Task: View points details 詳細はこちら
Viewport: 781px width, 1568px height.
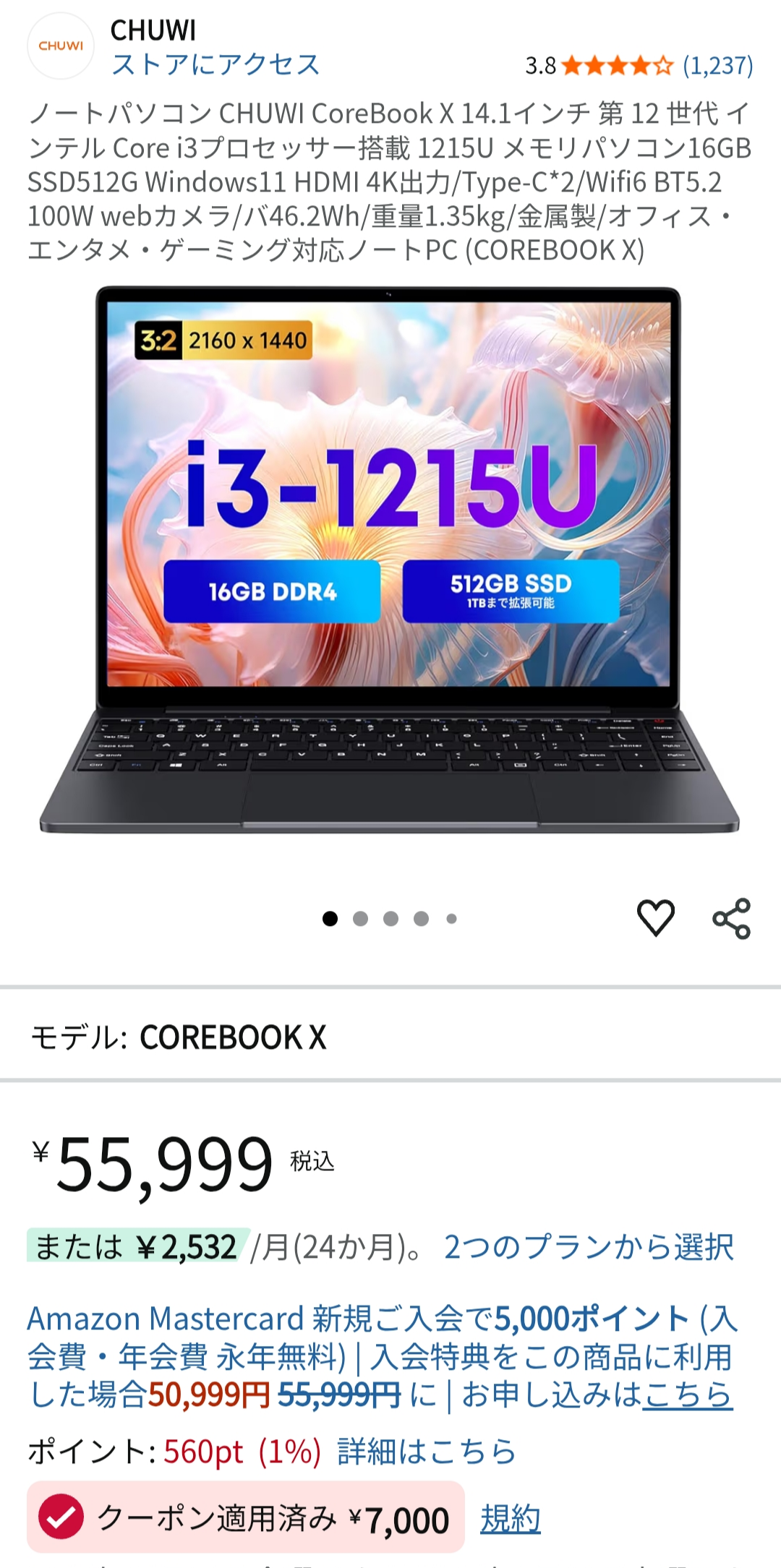Action: (427, 1451)
